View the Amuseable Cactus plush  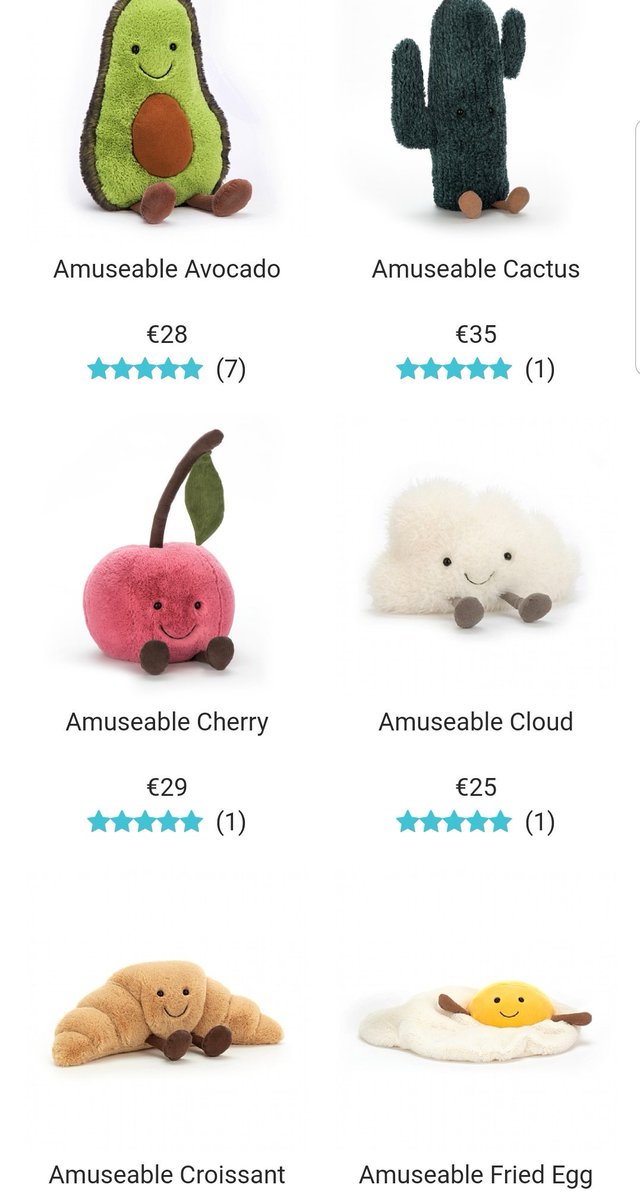coord(475,269)
